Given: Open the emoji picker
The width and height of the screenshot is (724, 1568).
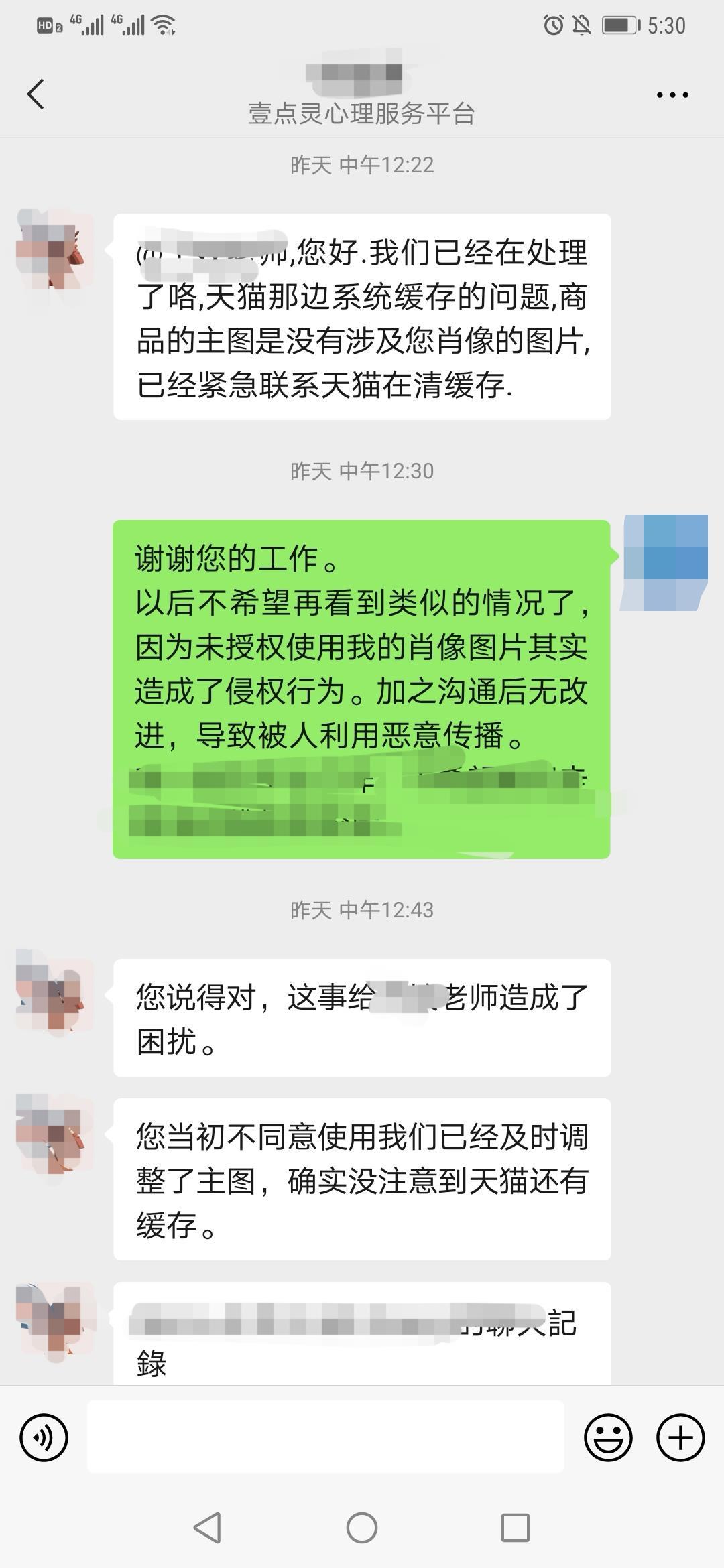Looking at the screenshot, I should pyautogui.click(x=608, y=1437).
